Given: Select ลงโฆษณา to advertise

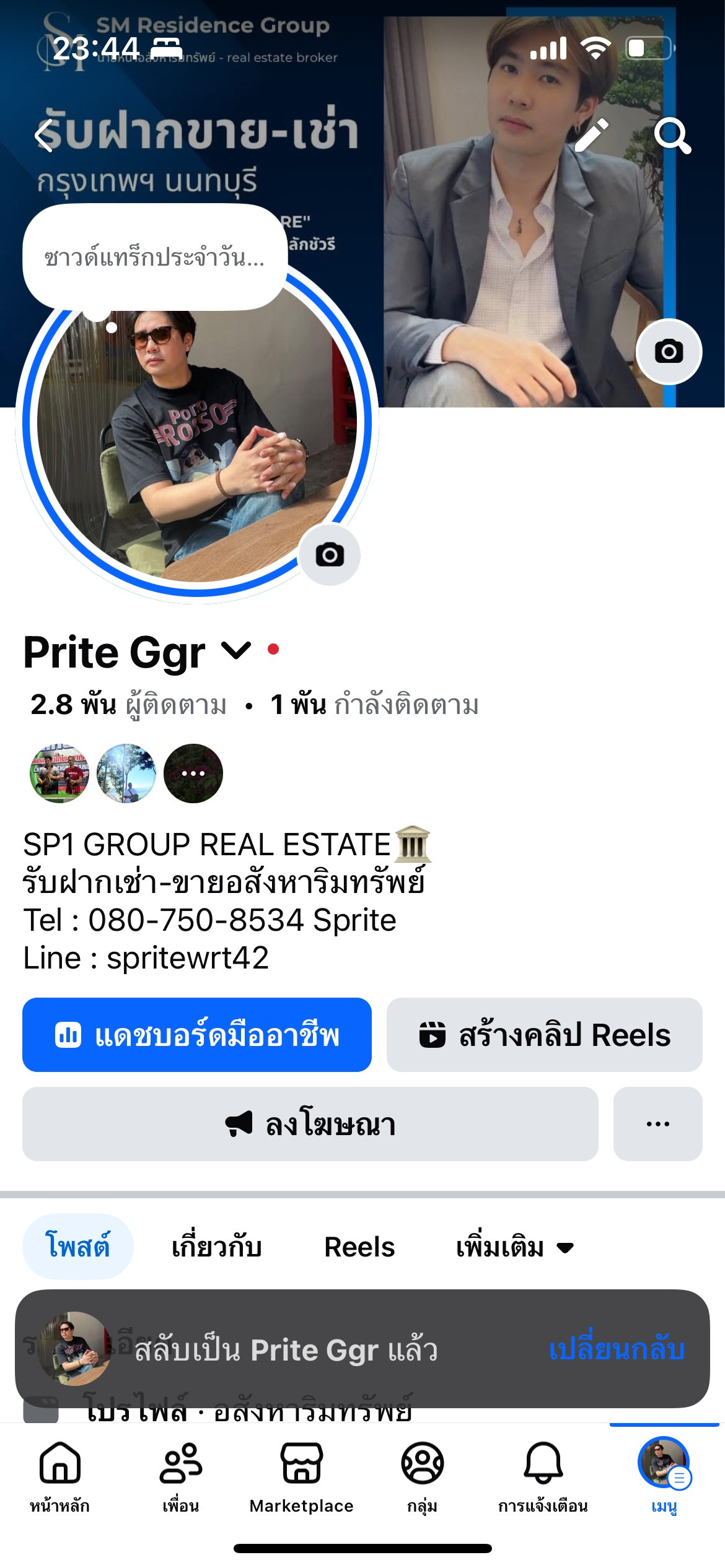Looking at the screenshot, I should [310, 1124].
